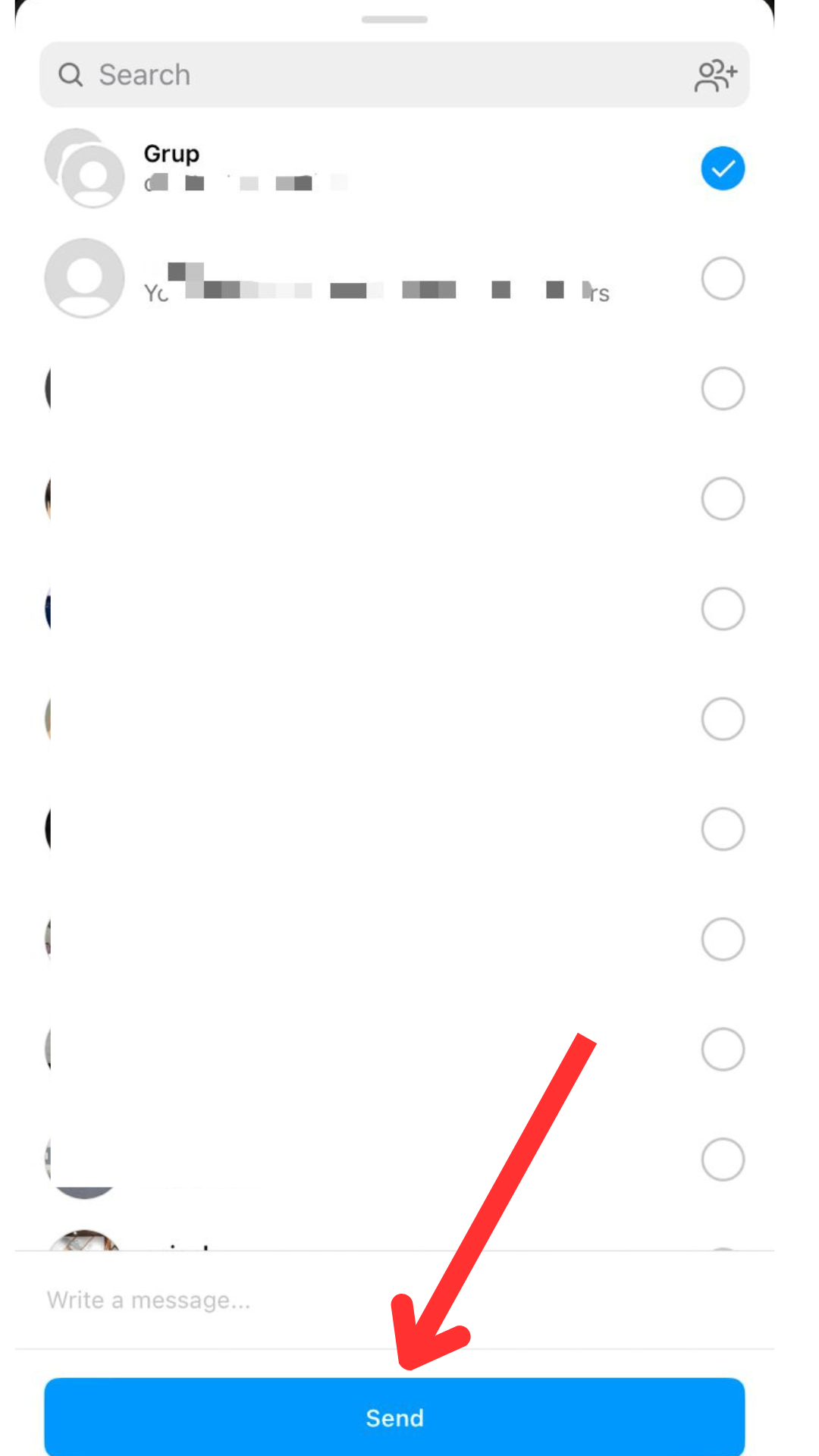Focus the Write a message field
The image size is (819, 1456).
pos(394,1300)
